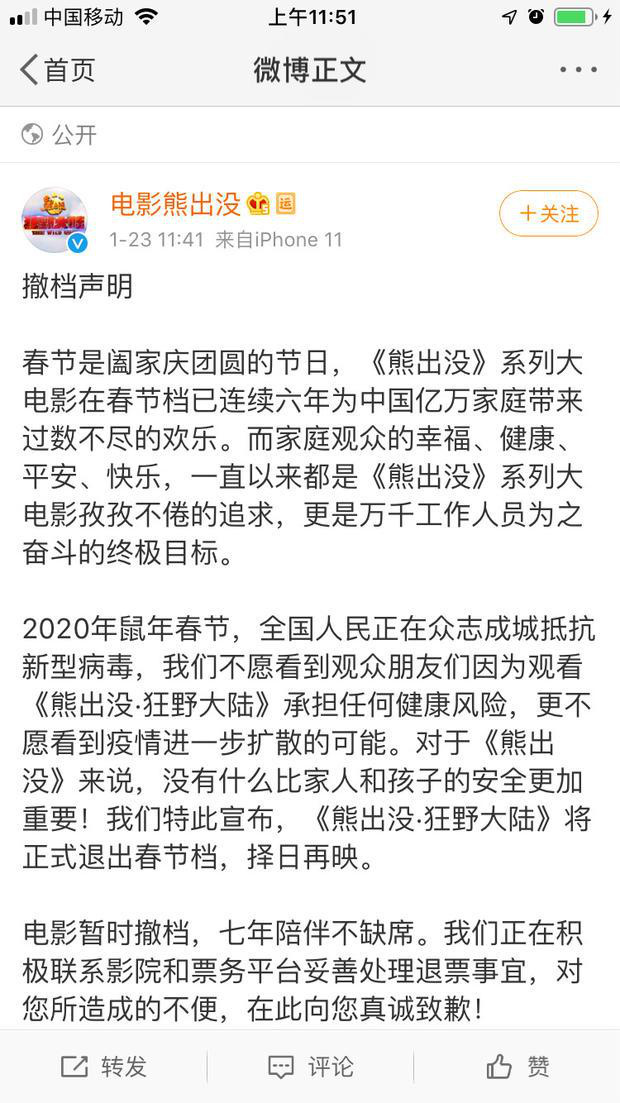Go back to 首页
620x1103 pixels.
pyautogui.click(x=57, y=70)
